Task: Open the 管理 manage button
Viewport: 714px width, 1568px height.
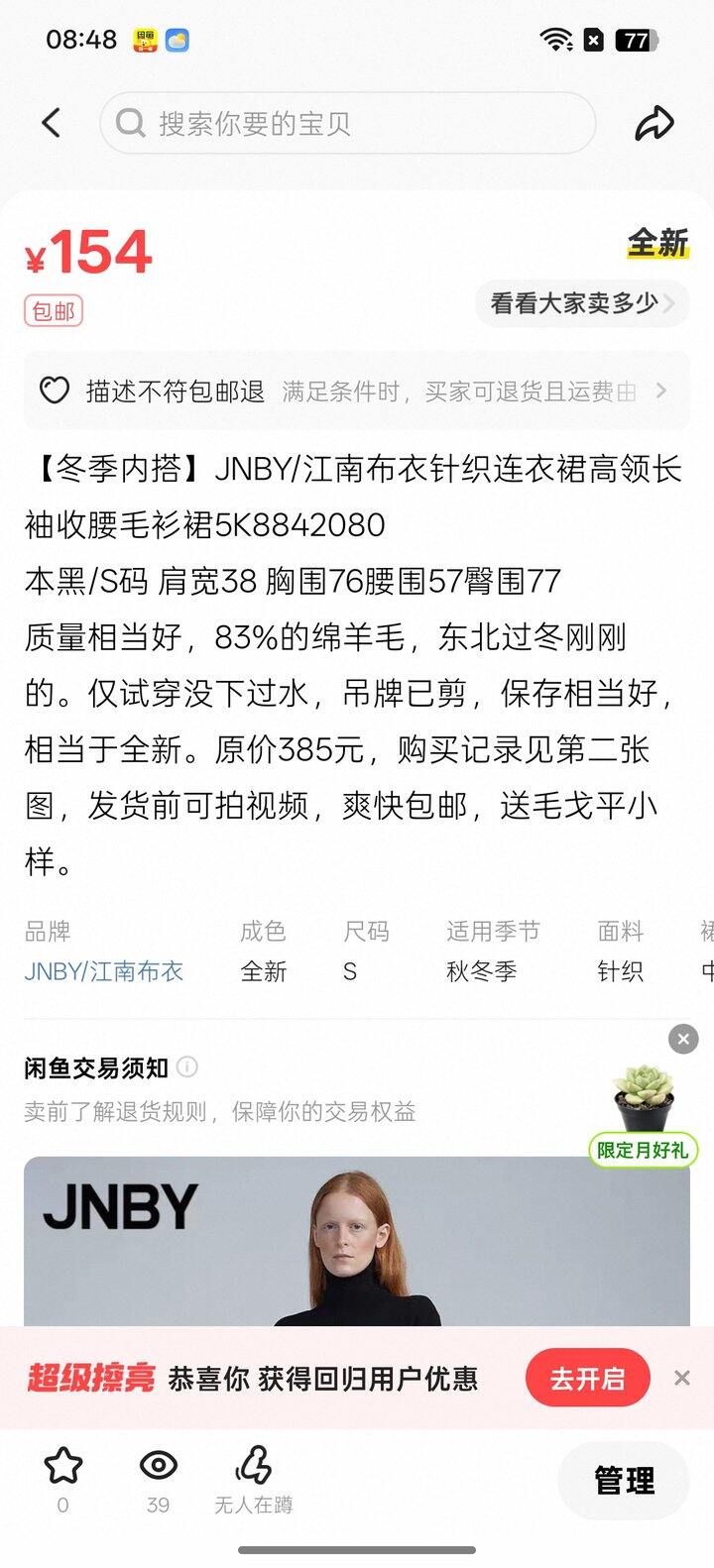Action: (x=624, y=1481)
